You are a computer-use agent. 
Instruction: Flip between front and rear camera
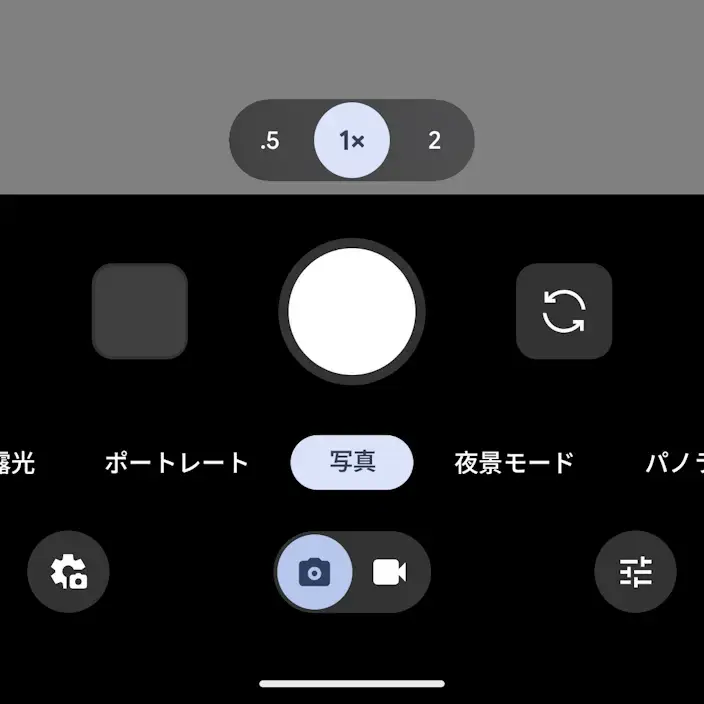pyautogui.click(x=564, y=311)
